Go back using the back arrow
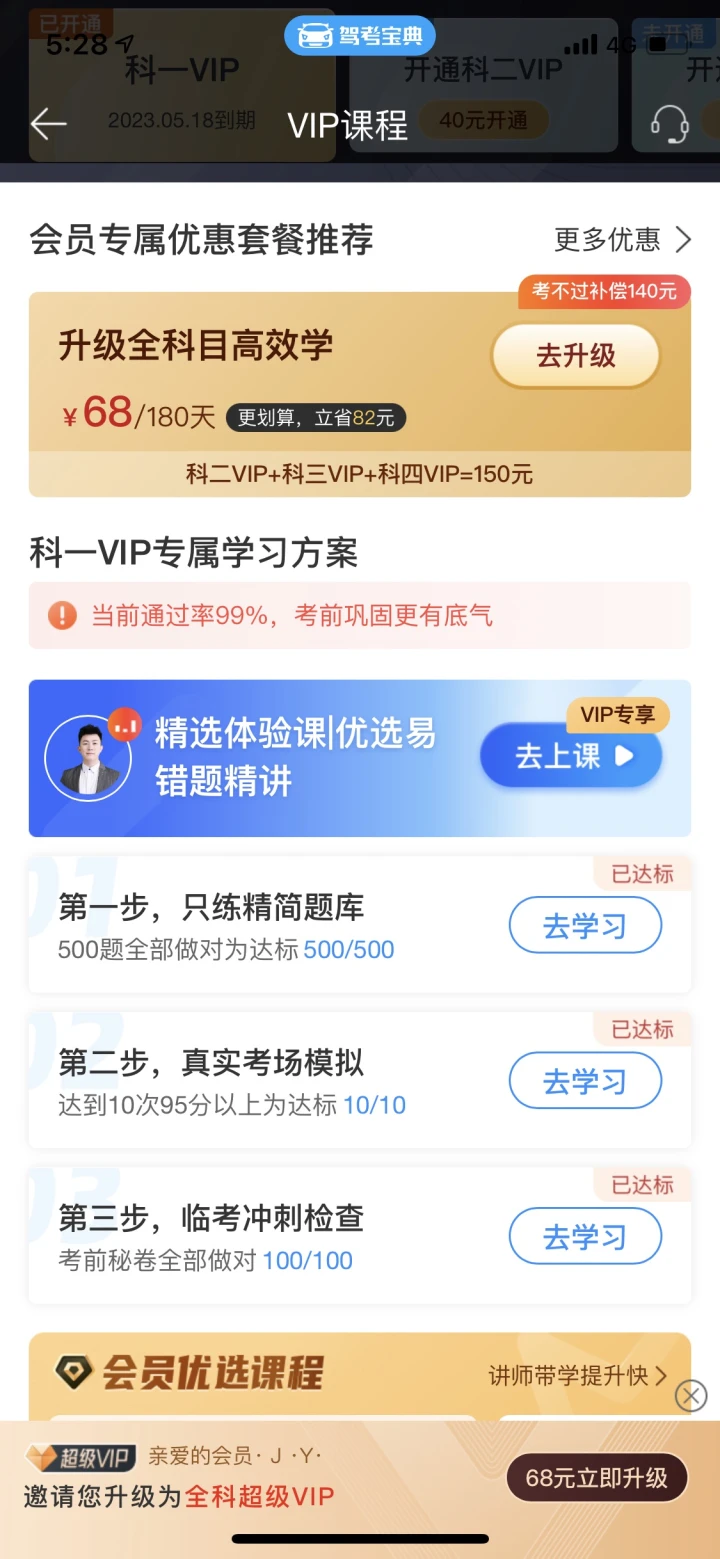The width and height of the screenshot is (720, 1559). click(x=48, y=124)
